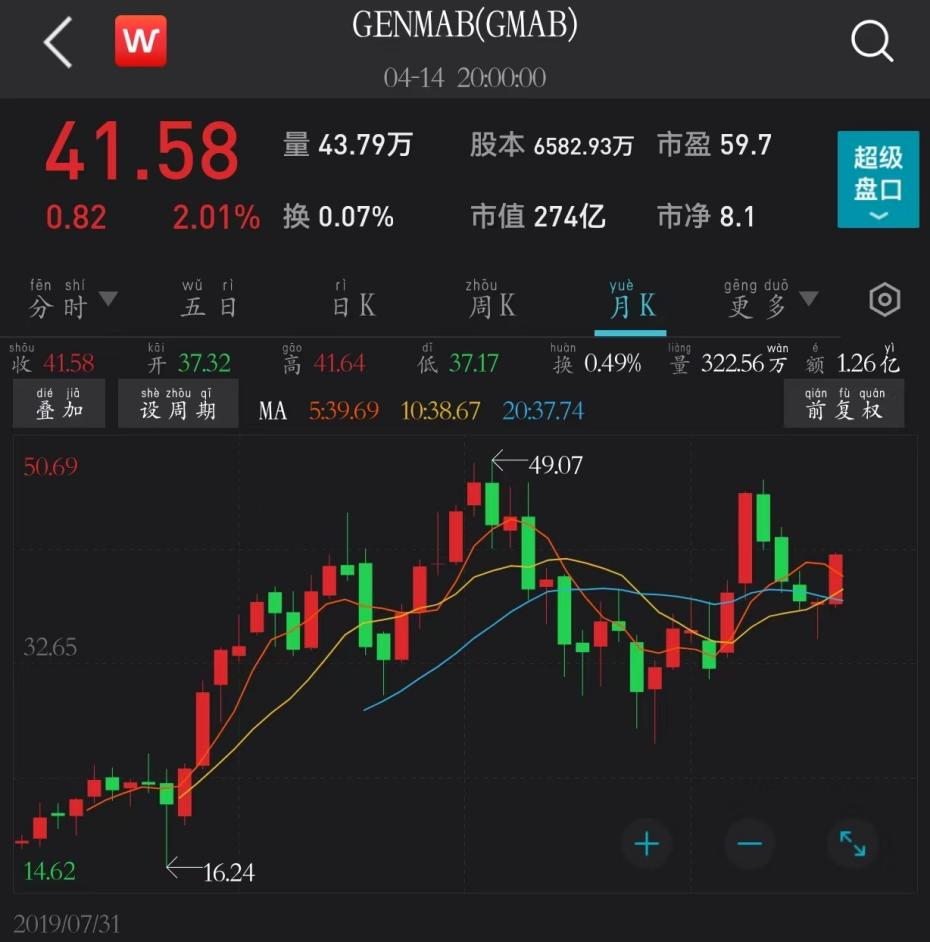
Task: Expand the chart to full screen
Action: tap(852, 844)
